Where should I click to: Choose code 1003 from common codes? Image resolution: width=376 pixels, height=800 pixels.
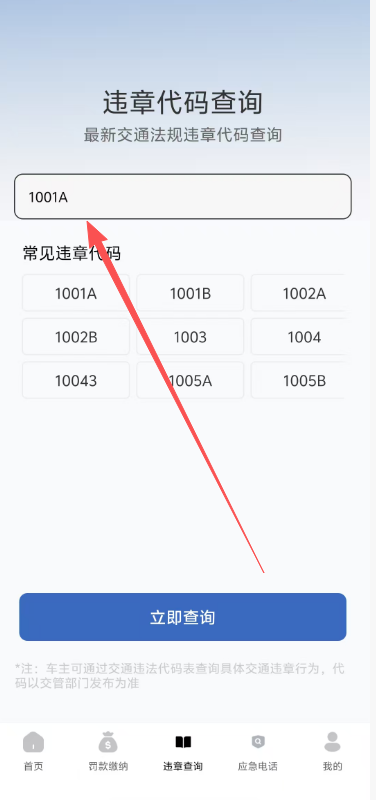[190, 337]
